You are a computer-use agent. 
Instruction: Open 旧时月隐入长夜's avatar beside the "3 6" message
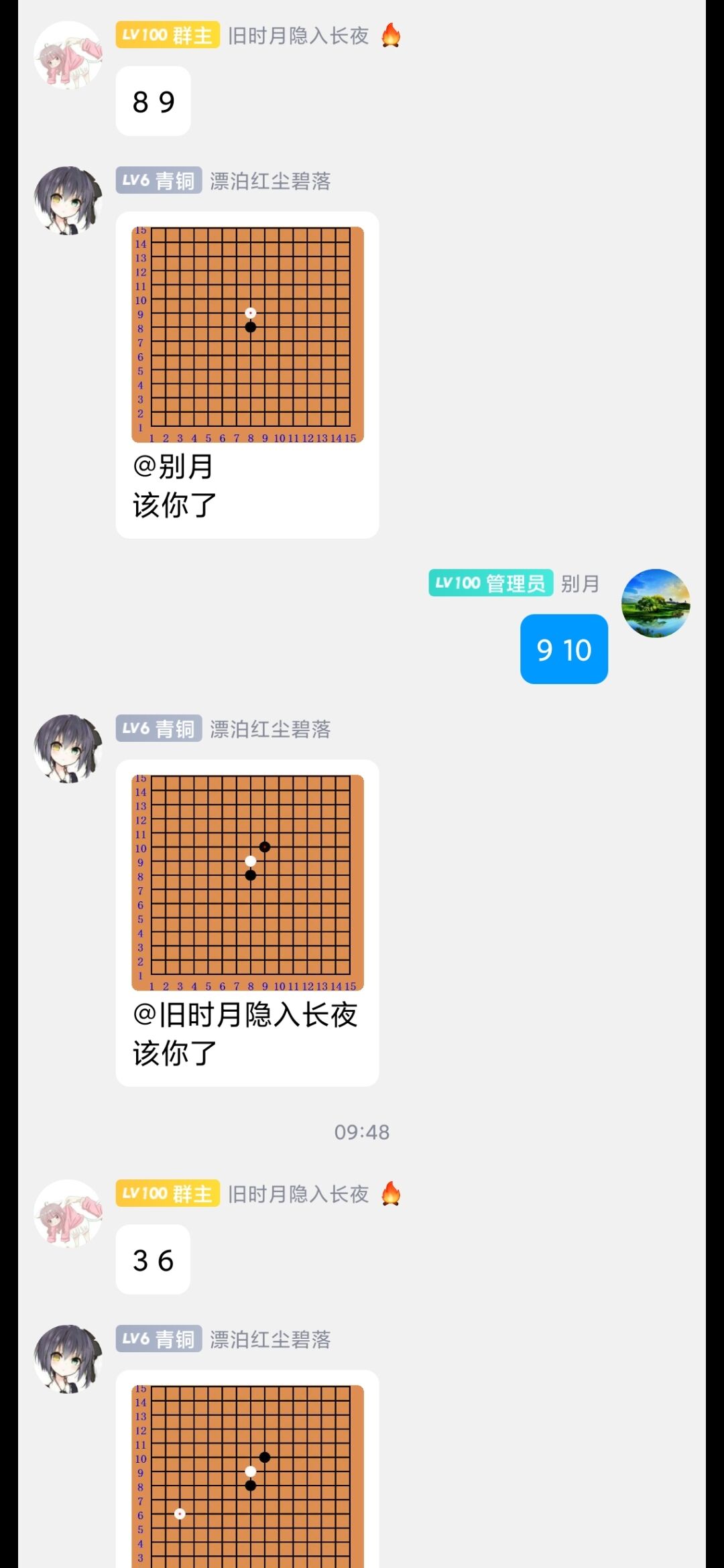68,1213
